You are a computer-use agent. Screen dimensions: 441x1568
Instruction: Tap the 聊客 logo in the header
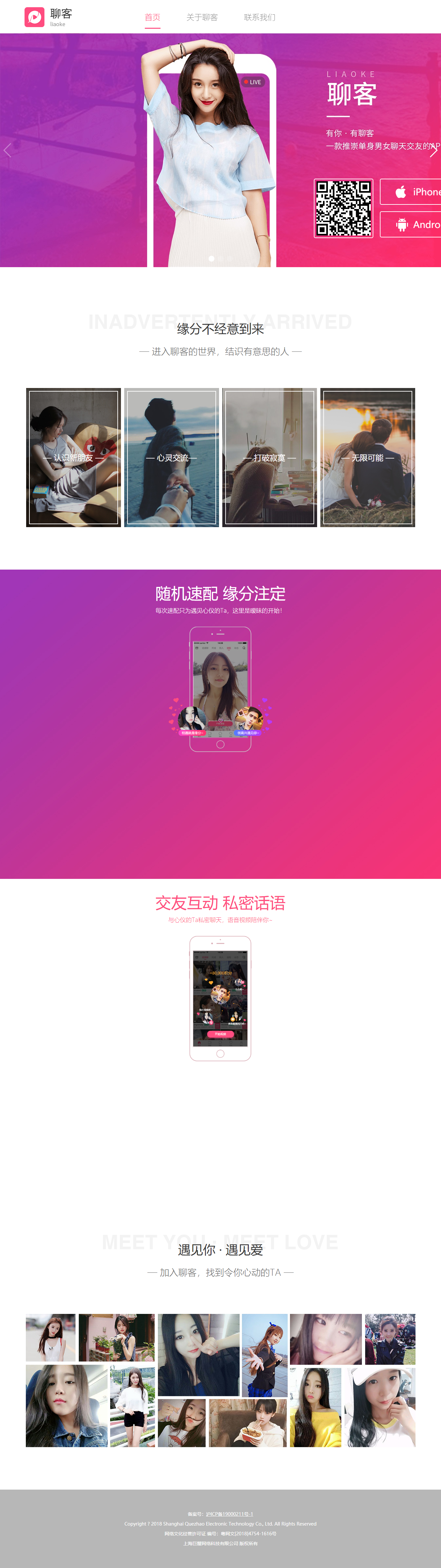47,17
